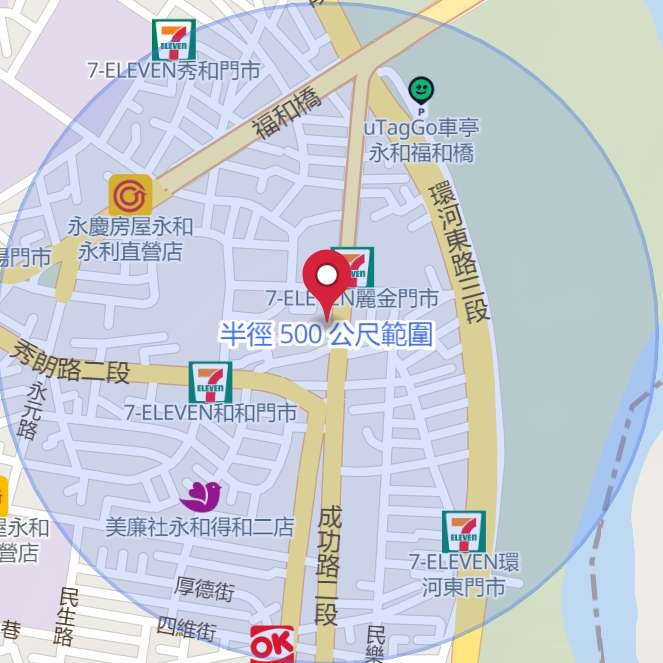Open the 7-ELEVEN 和和門市 marker

[210, 382]
